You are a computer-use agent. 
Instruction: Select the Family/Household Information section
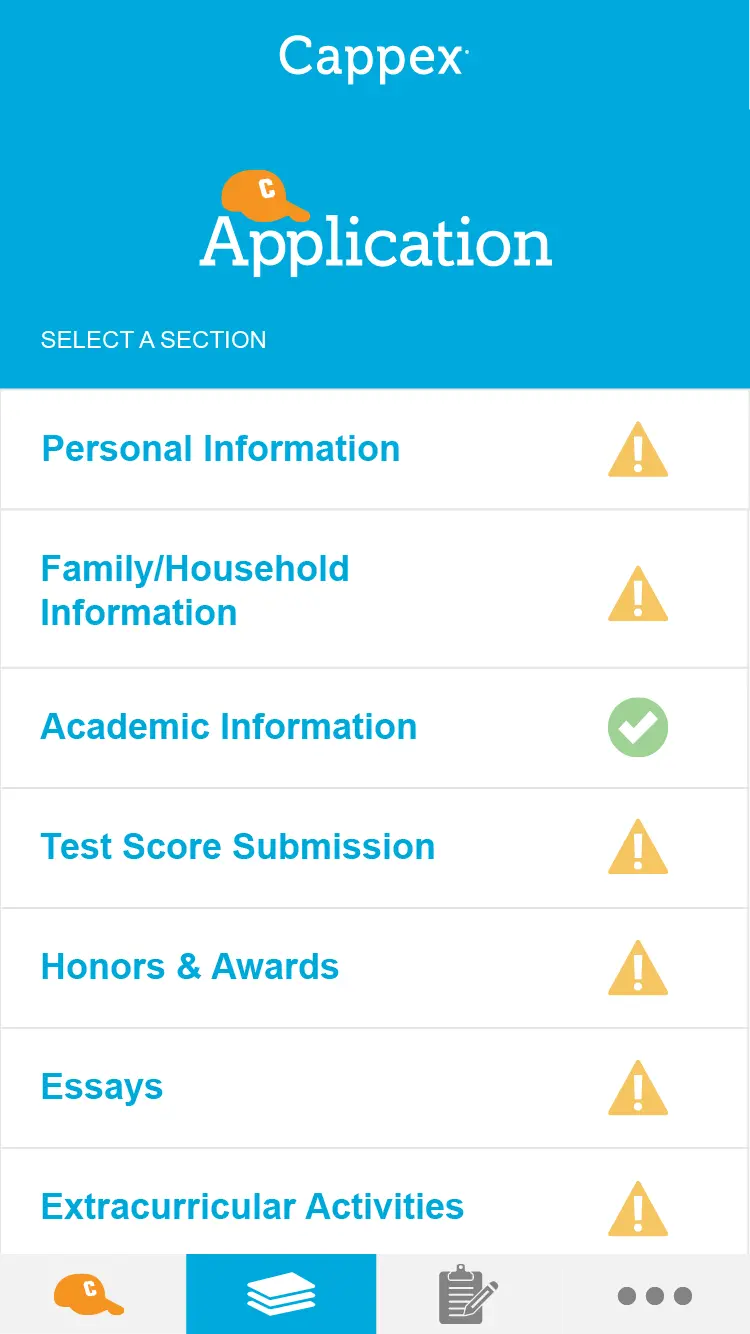[195, 590]
